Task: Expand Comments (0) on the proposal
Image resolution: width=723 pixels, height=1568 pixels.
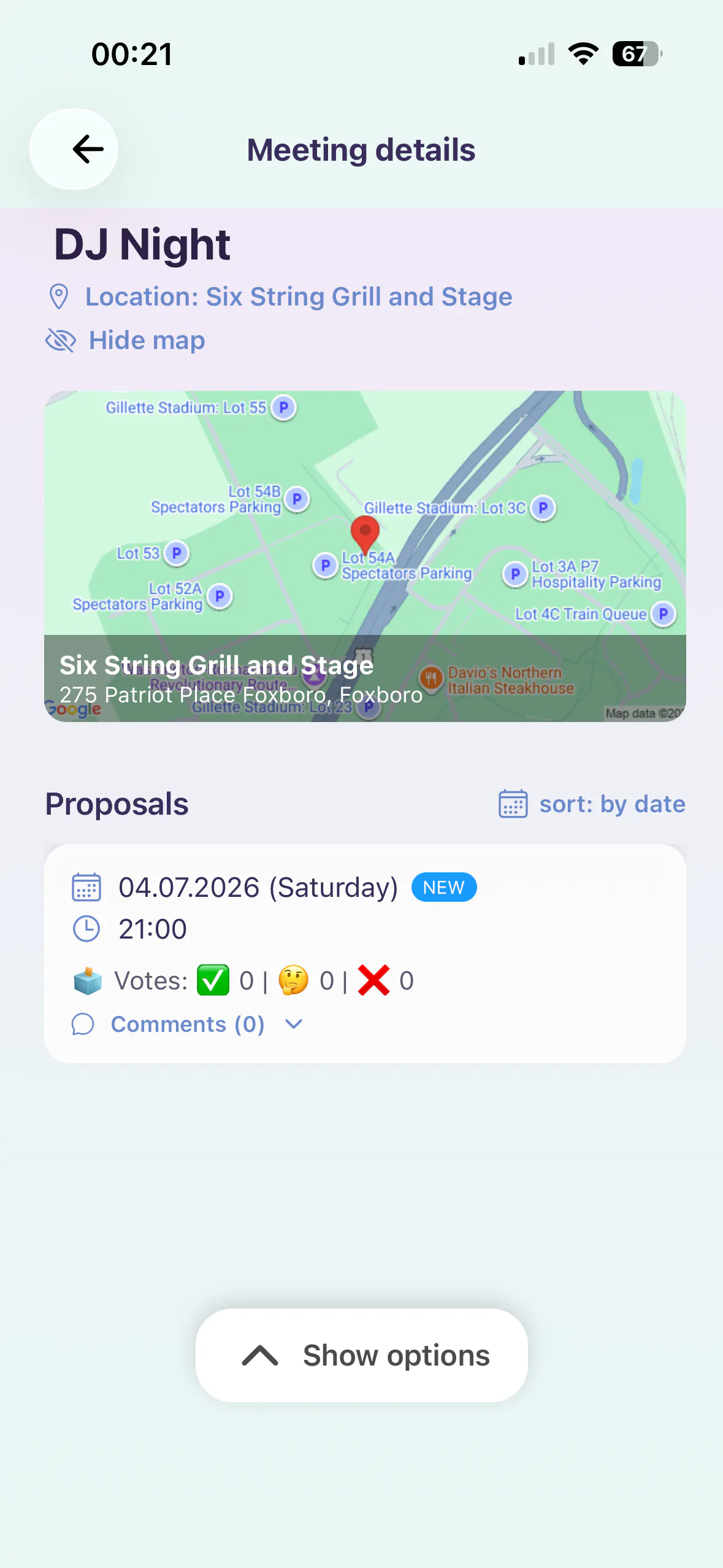Action: click(188, 1024)
